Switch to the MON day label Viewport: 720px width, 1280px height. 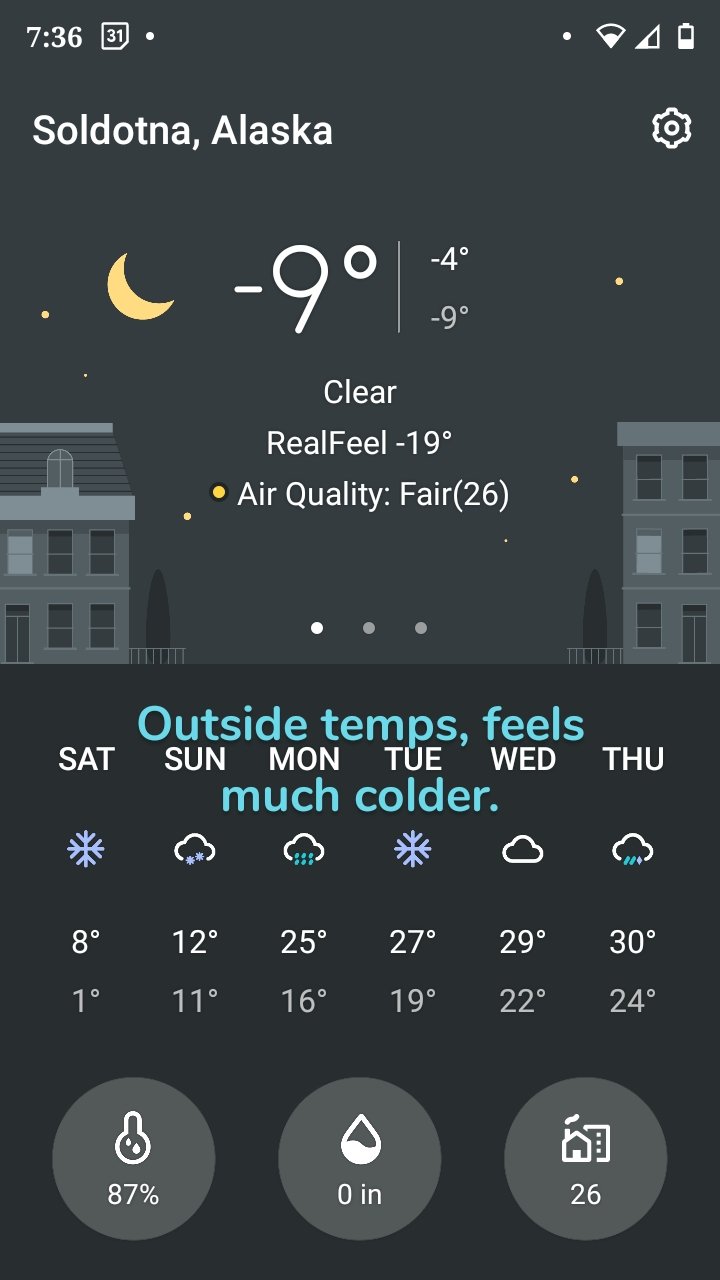[x=304, y=759]
